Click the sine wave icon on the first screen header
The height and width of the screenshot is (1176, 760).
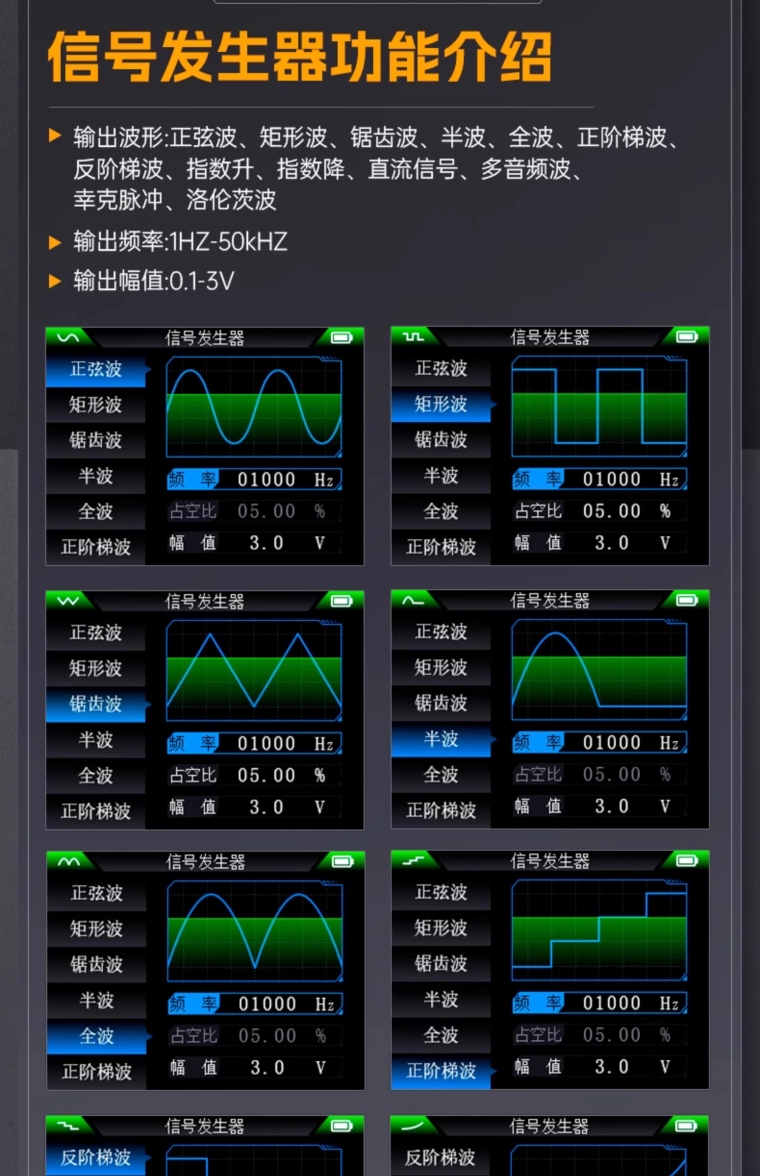(70, 337)
